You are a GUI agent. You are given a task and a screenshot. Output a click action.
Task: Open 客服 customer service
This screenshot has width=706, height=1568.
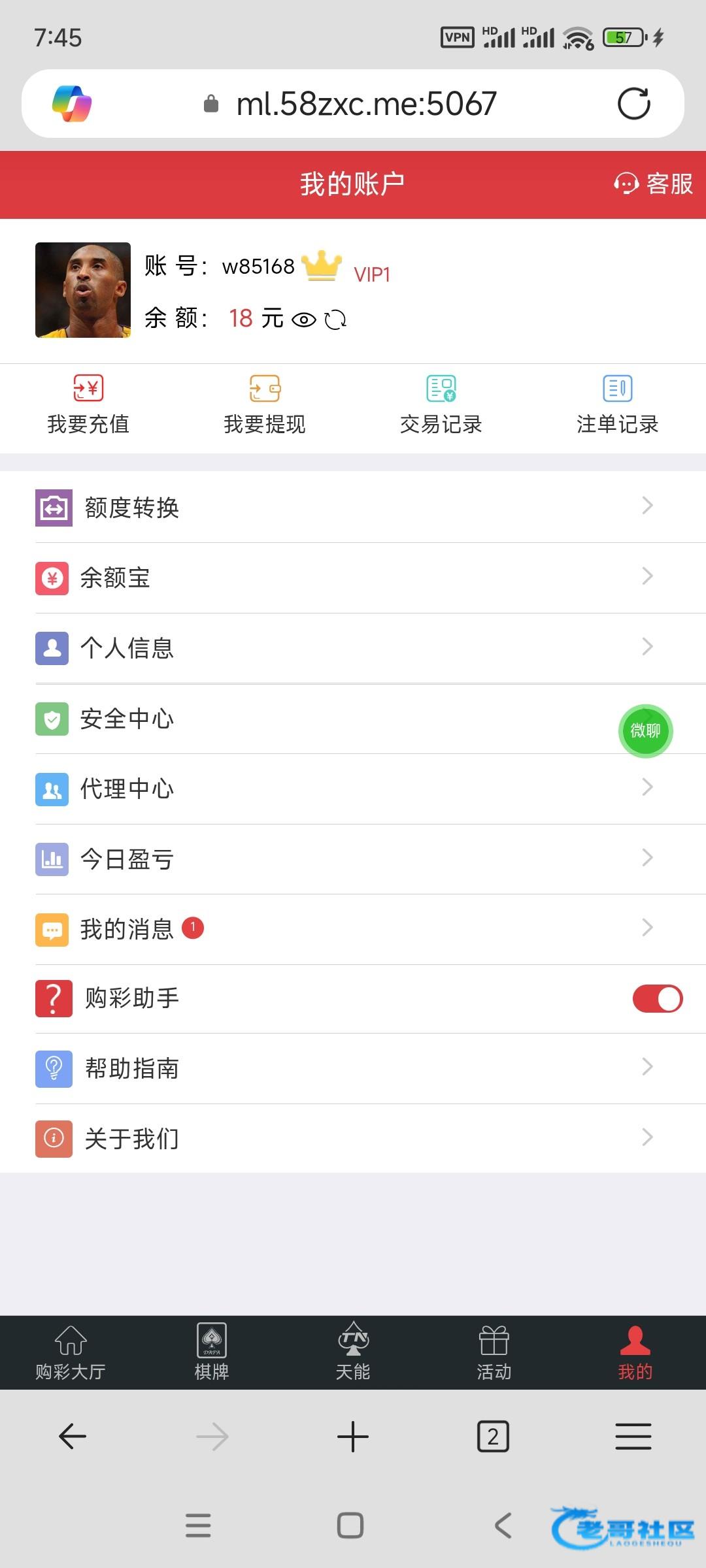tap(653, 184)
